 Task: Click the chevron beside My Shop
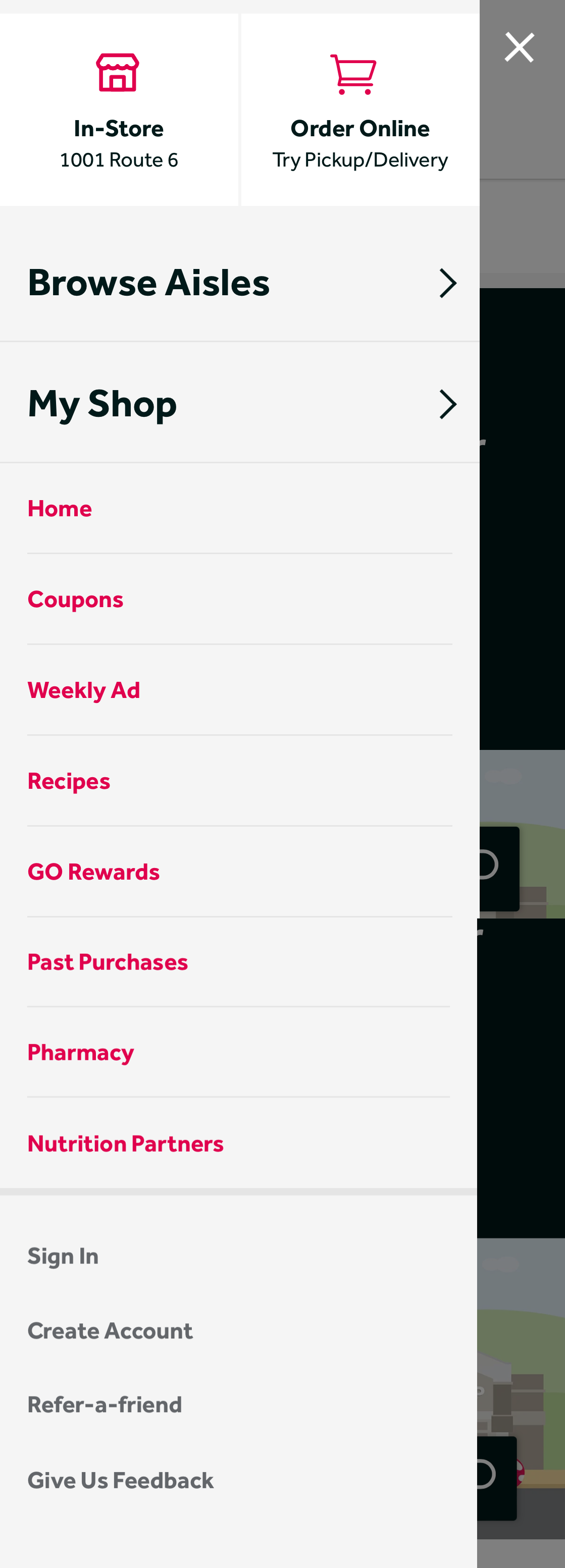tap(447, 404)
